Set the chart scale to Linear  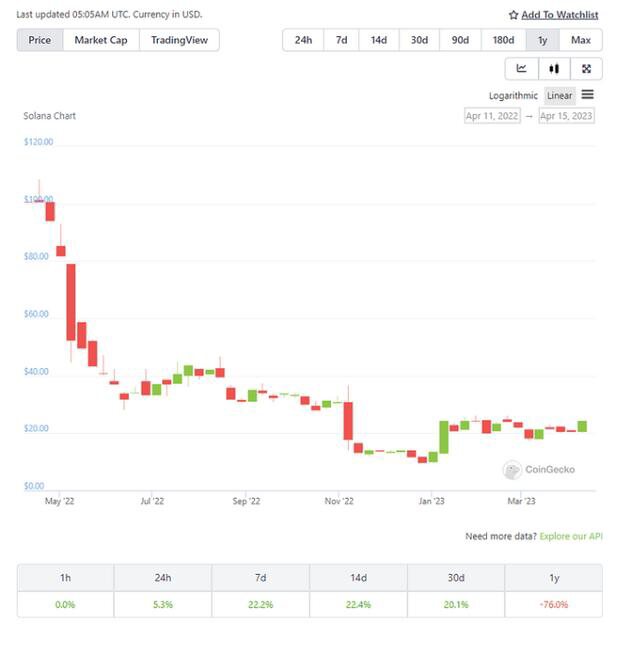point(560,96)
